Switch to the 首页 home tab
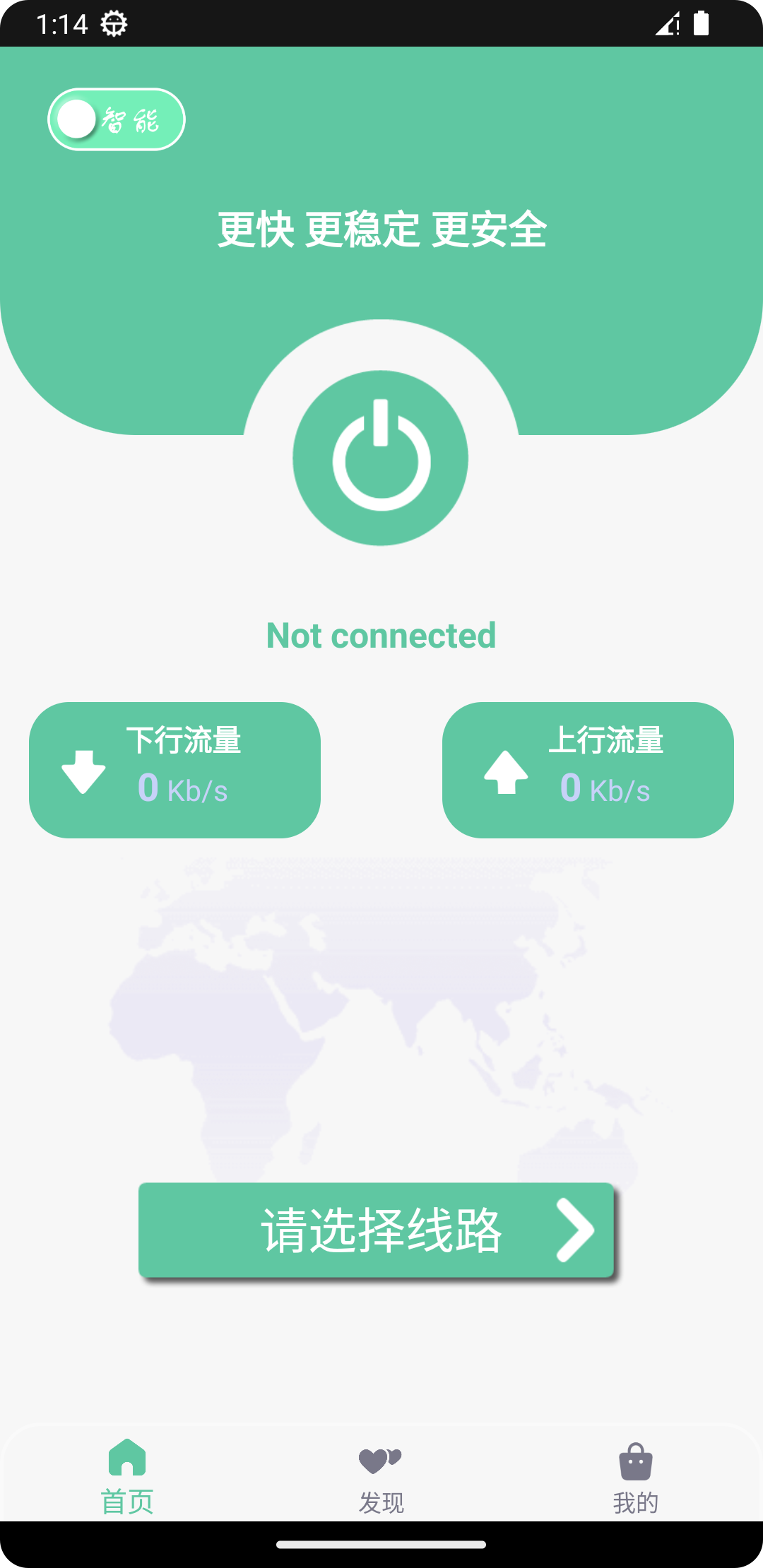This screenshot has height=1568, width=763. tap(127, 1476)
